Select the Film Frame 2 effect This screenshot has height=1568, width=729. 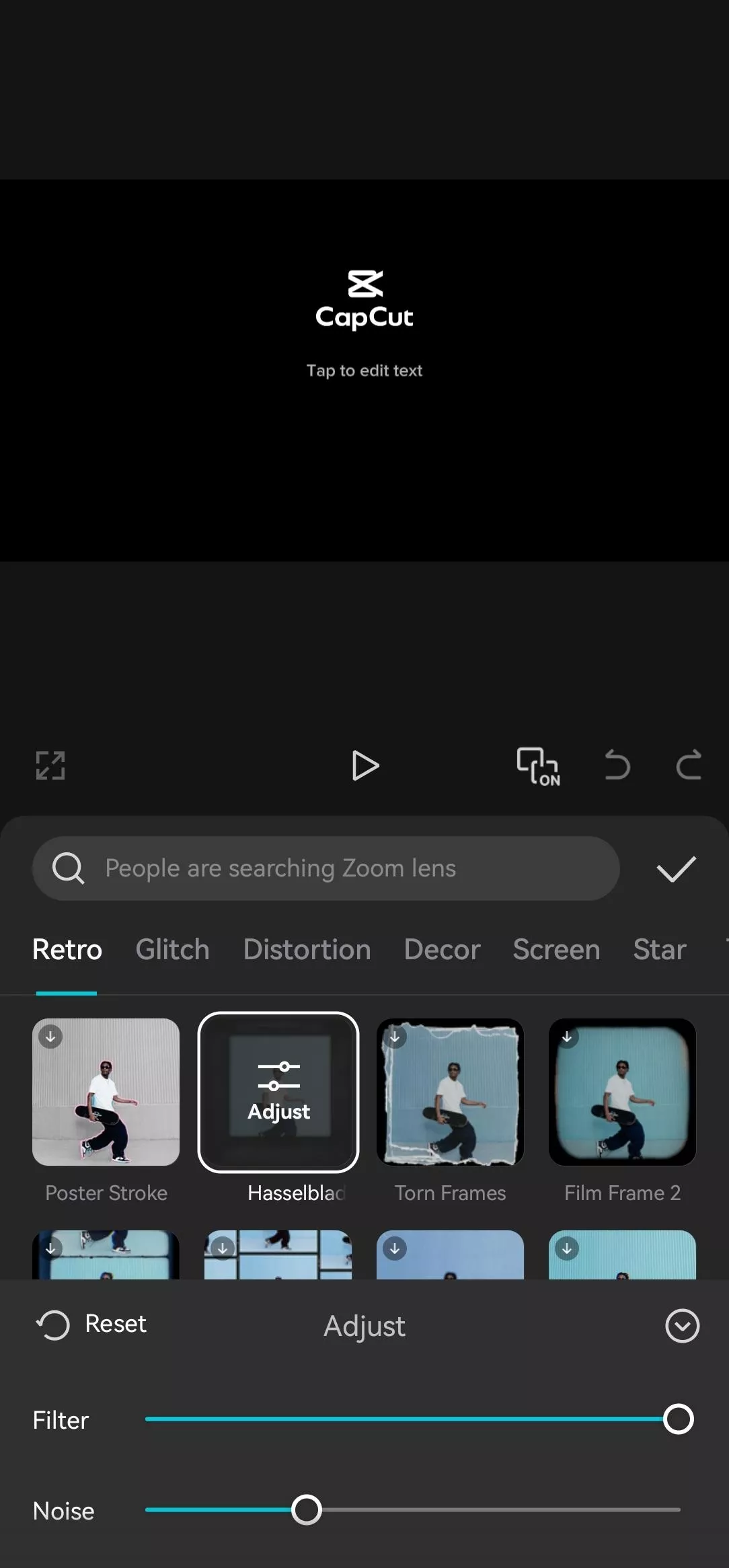pos(622,1092)
